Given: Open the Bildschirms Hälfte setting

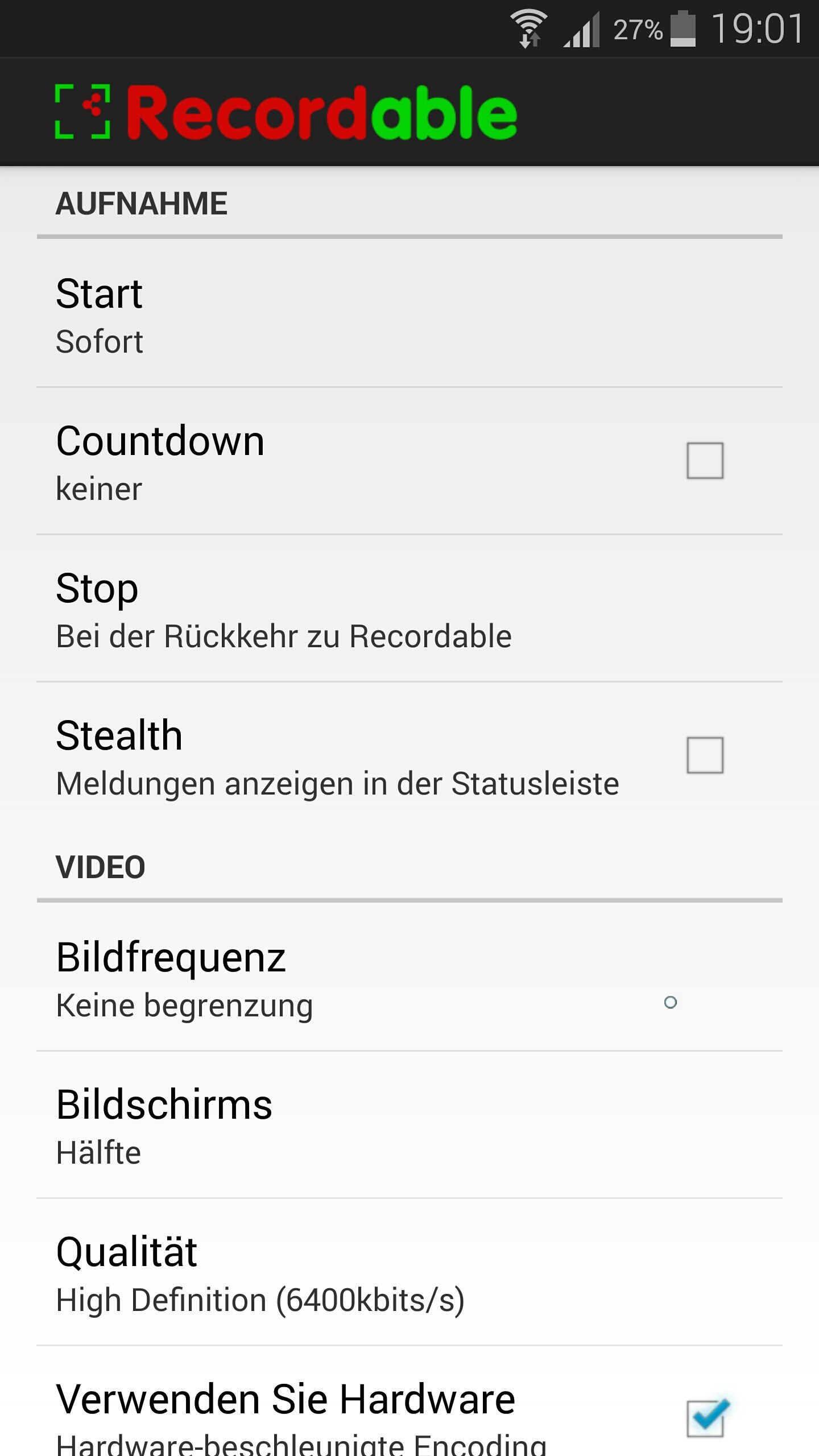Looking at the screenshot, I should 409,1125.
